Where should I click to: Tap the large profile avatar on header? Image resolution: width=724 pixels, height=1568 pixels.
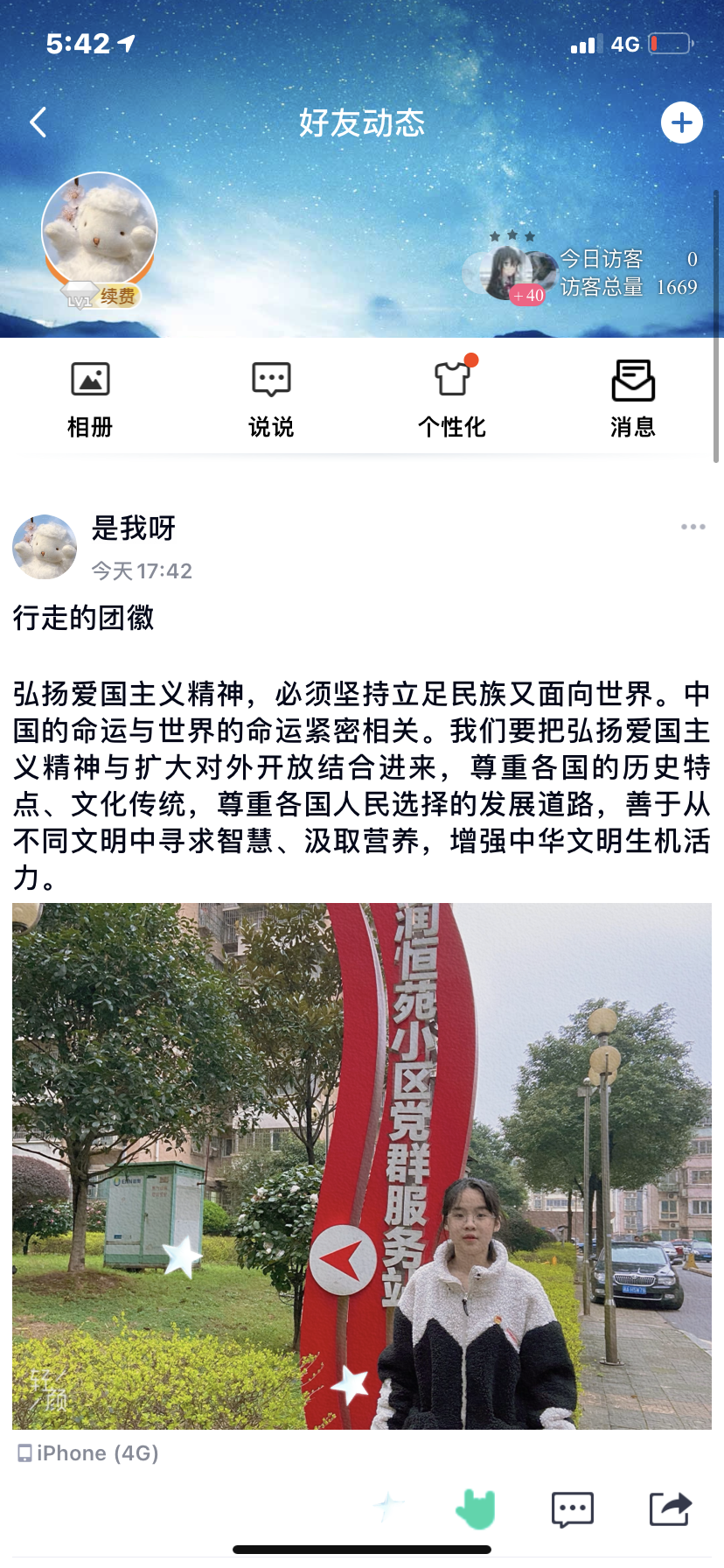pos(100,229)
